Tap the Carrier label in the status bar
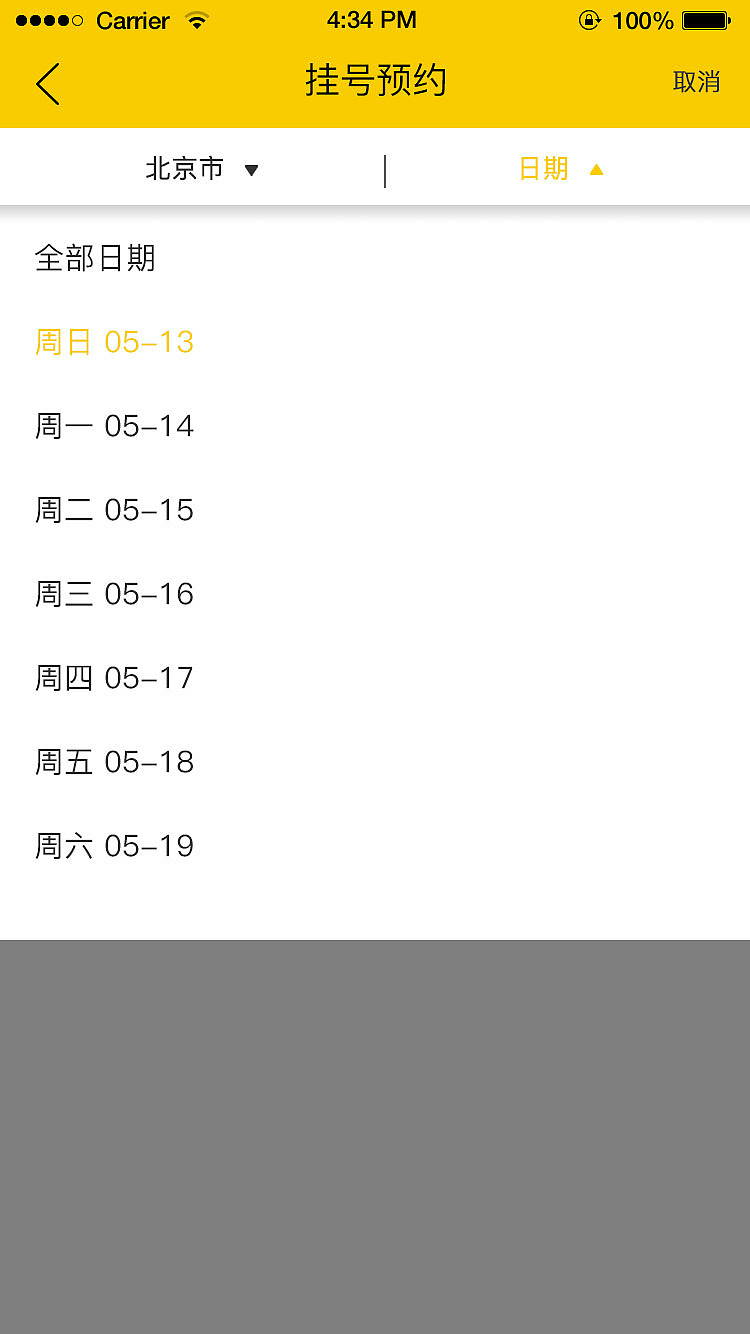Screen dimensions: 750x1334 [131, 20]
